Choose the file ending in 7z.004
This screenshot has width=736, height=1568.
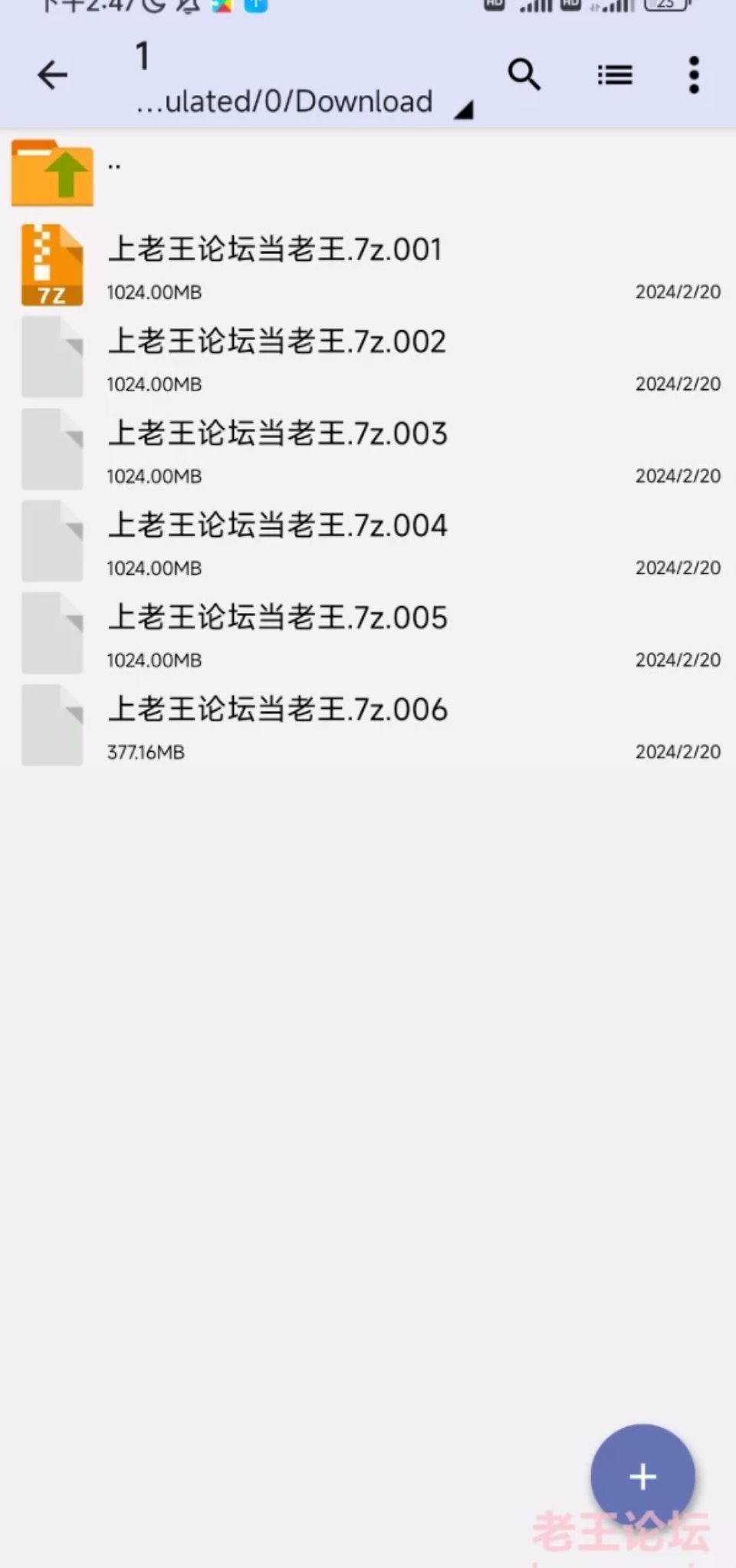[368, 542]
